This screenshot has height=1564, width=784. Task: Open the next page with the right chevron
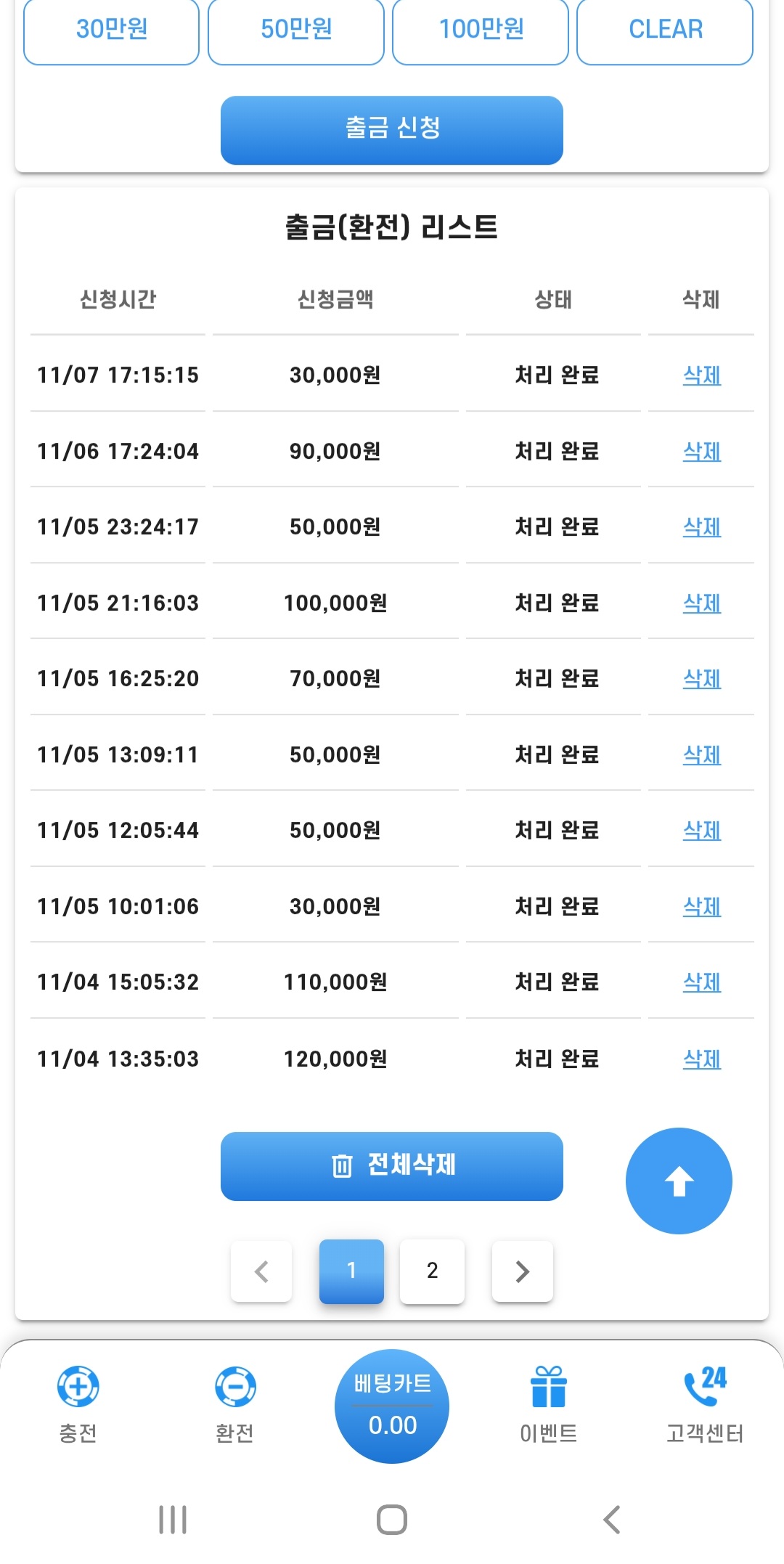pyautogui.click(x=523, y=1271)
